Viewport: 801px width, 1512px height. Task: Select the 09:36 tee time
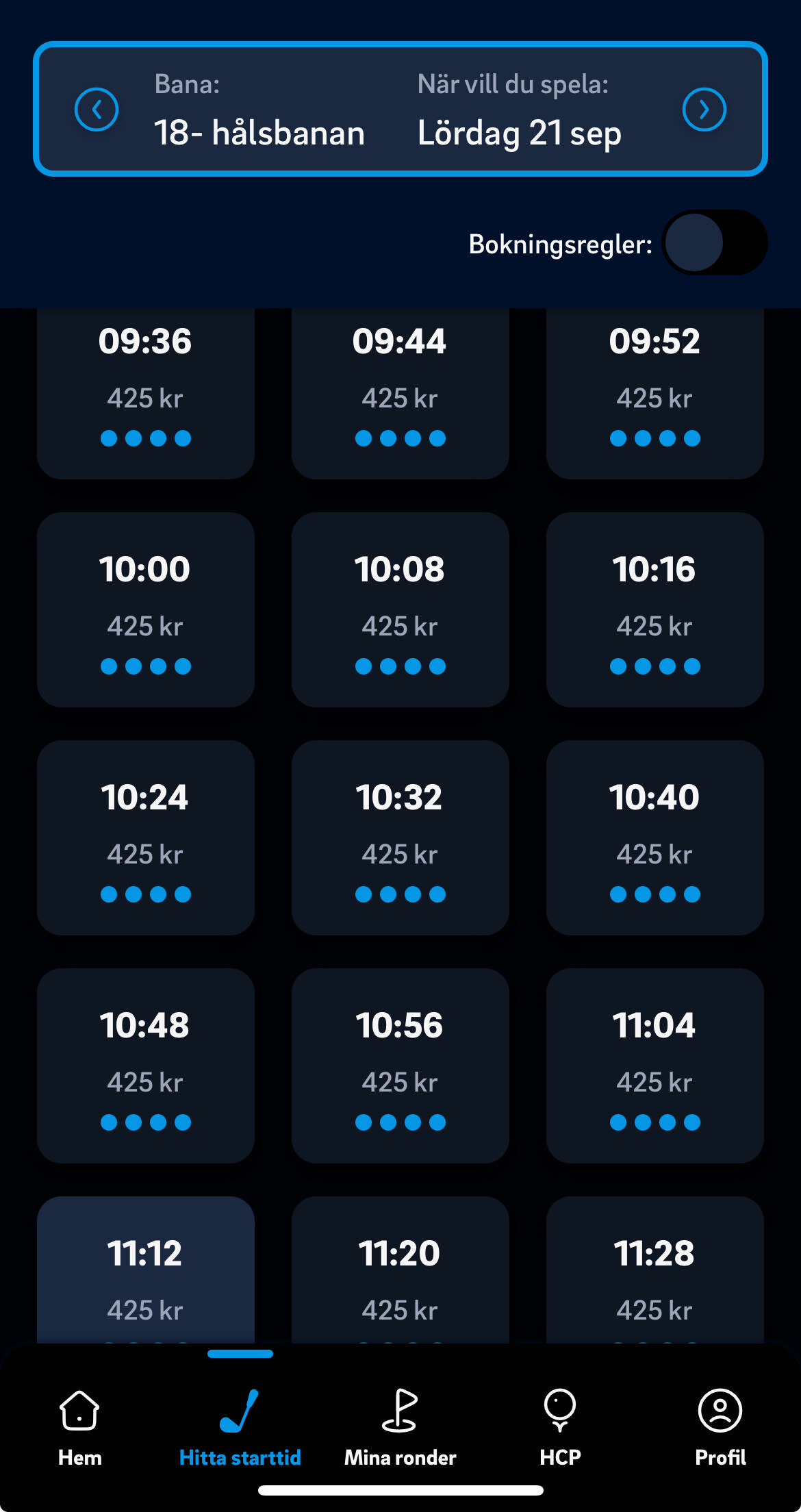[x=146, y=393]
